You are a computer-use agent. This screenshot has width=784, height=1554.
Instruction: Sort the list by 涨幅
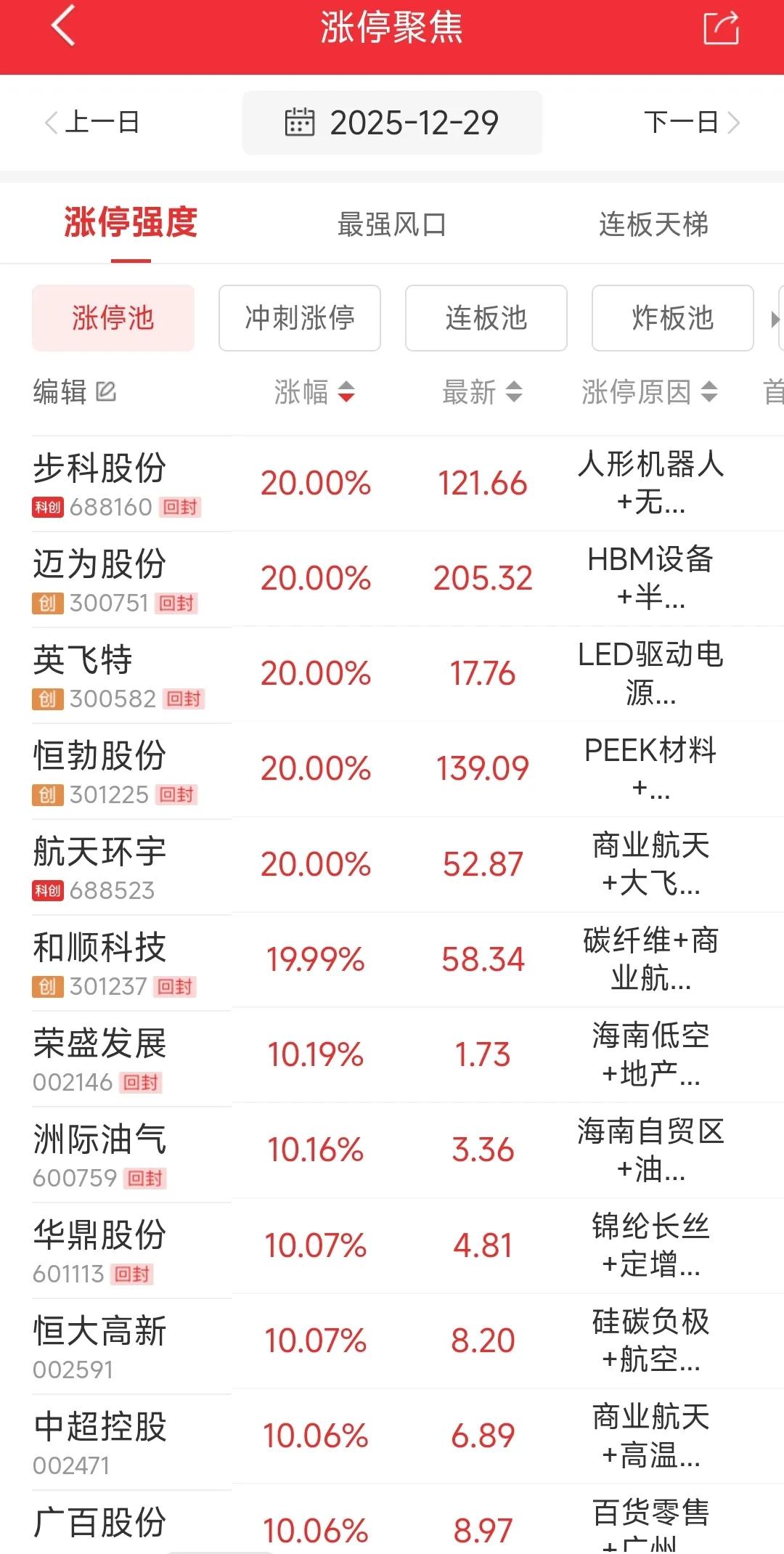314,392
